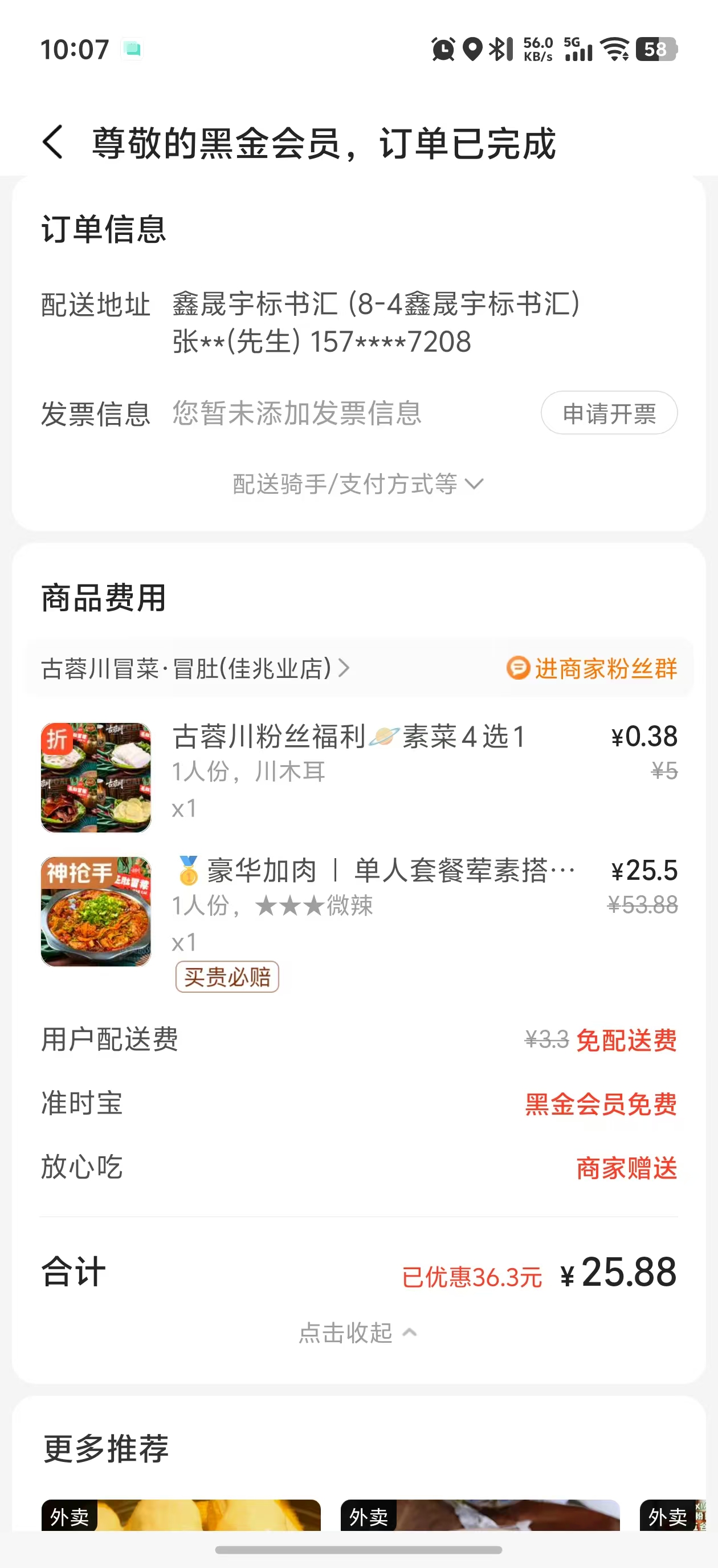Tap 申请开票 to request an invoice
Viewport: 718px width, 1568px height.
(x=609, y=413)
